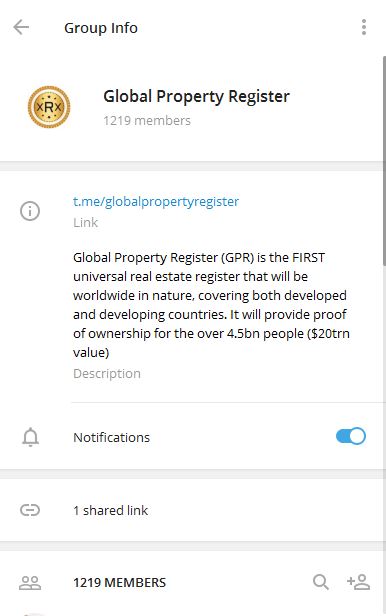Viewport: 386px width, 616px height.
Task: Go back from Group Info
Action: coord(21,28)
